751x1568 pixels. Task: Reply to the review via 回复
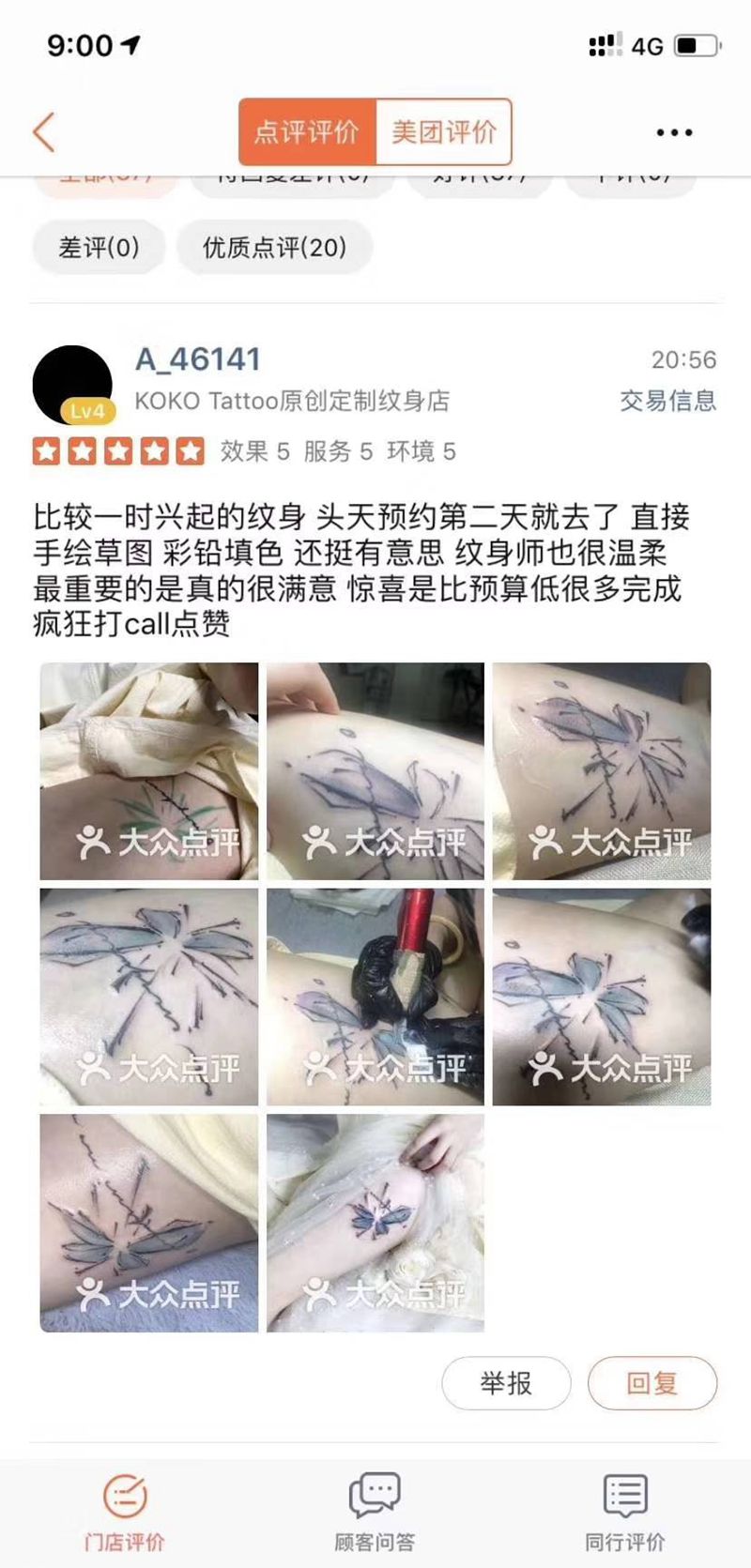point(652,1383)
